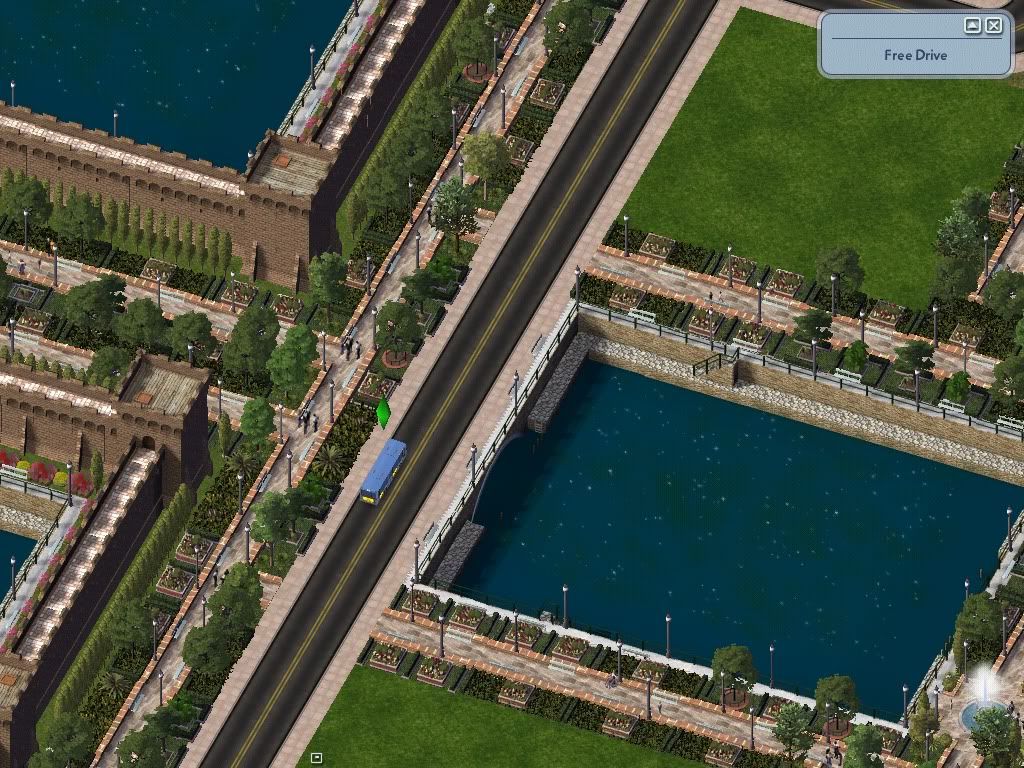
Task: Close the Free Drive panel
Action: click(x=993, y=26)
